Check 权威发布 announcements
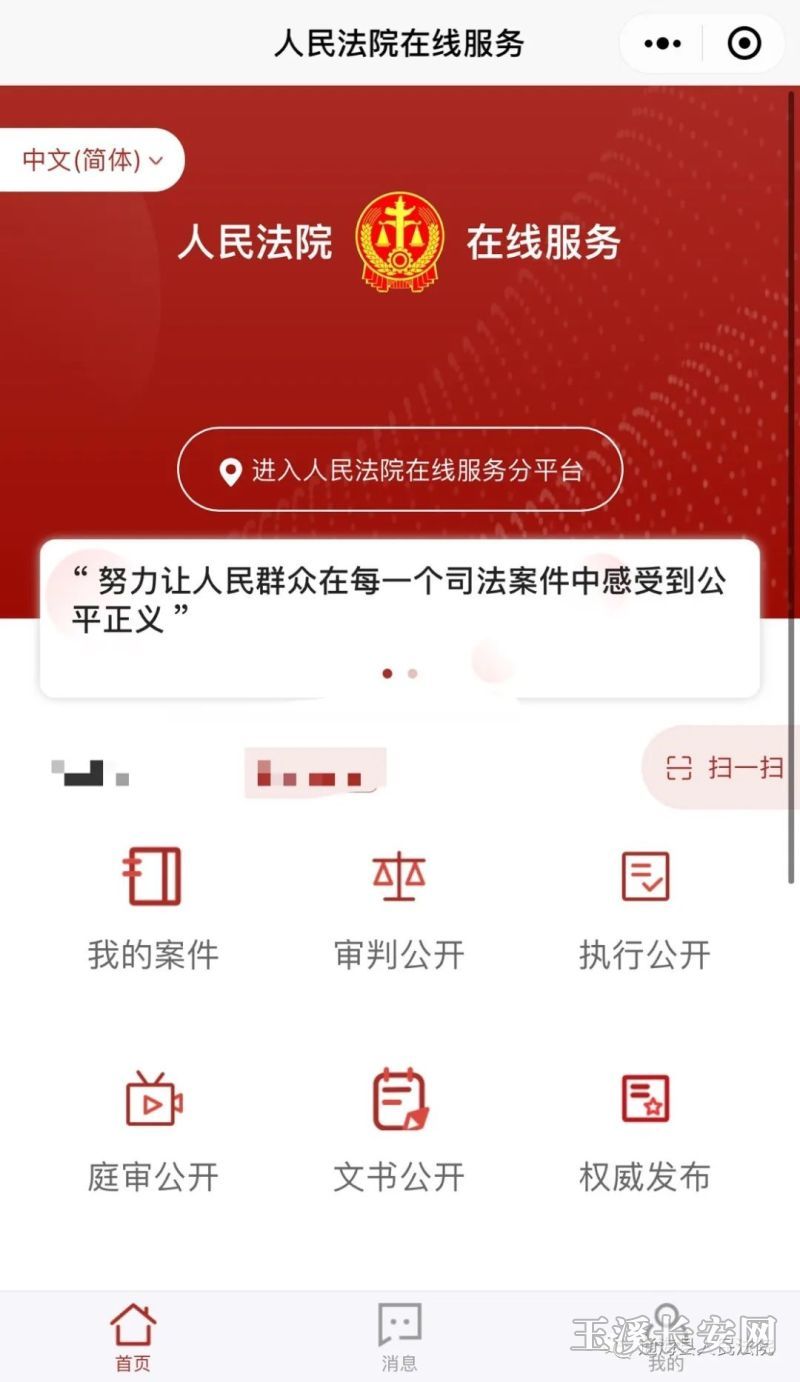 tap(645, 1131)
